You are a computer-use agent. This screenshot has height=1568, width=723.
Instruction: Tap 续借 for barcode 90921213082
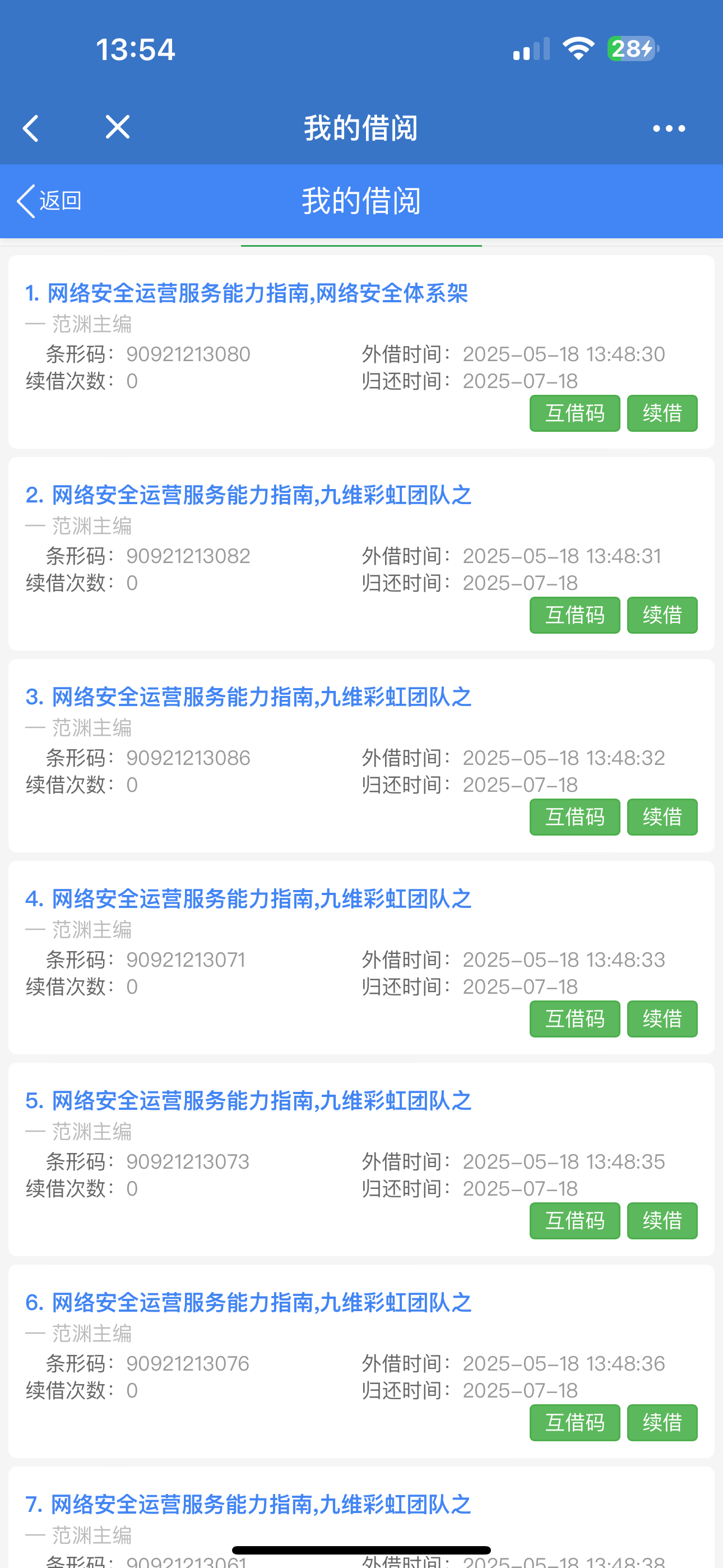pos(661,615)
